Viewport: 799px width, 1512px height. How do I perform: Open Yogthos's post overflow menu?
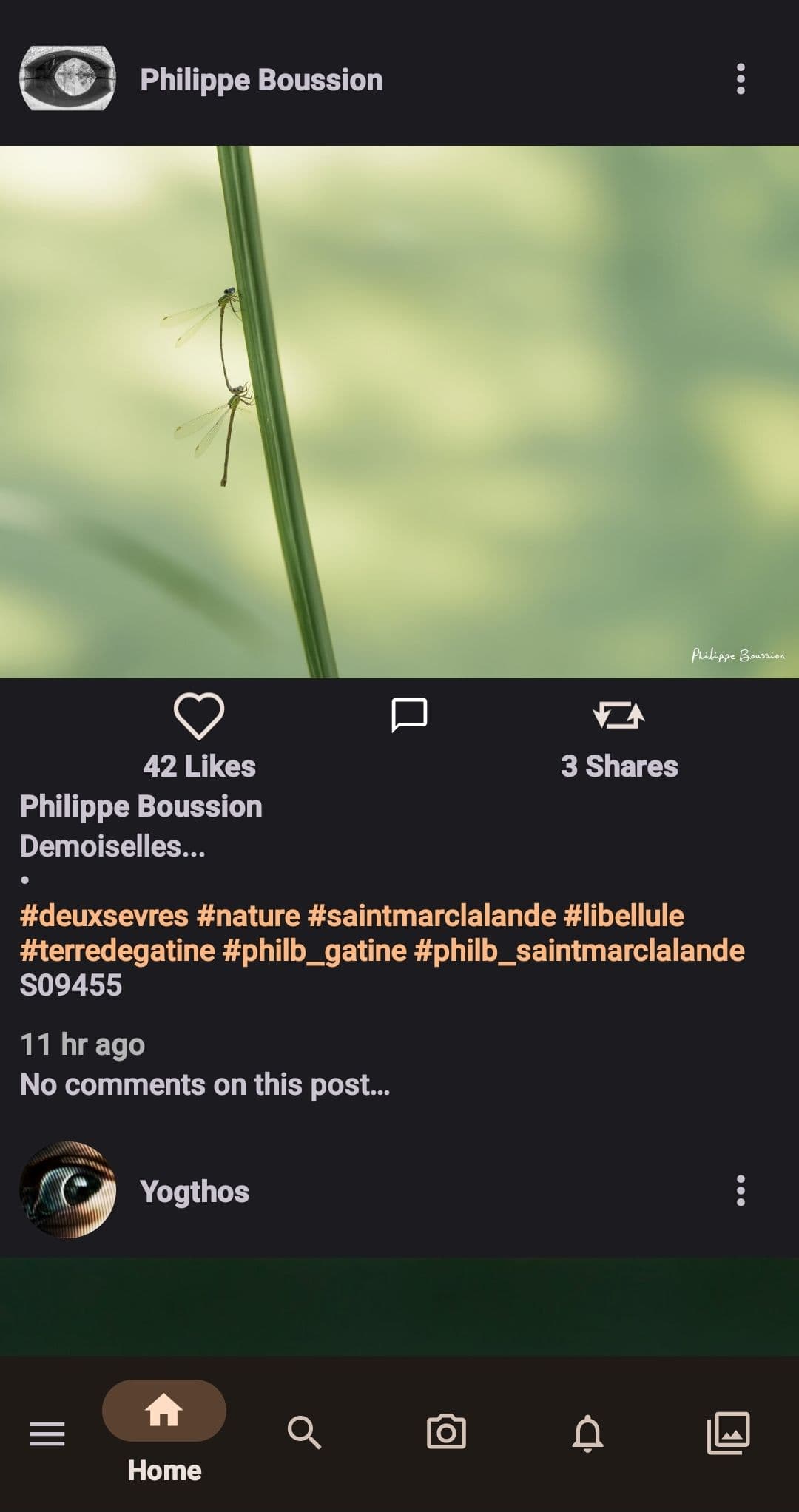740,1191
